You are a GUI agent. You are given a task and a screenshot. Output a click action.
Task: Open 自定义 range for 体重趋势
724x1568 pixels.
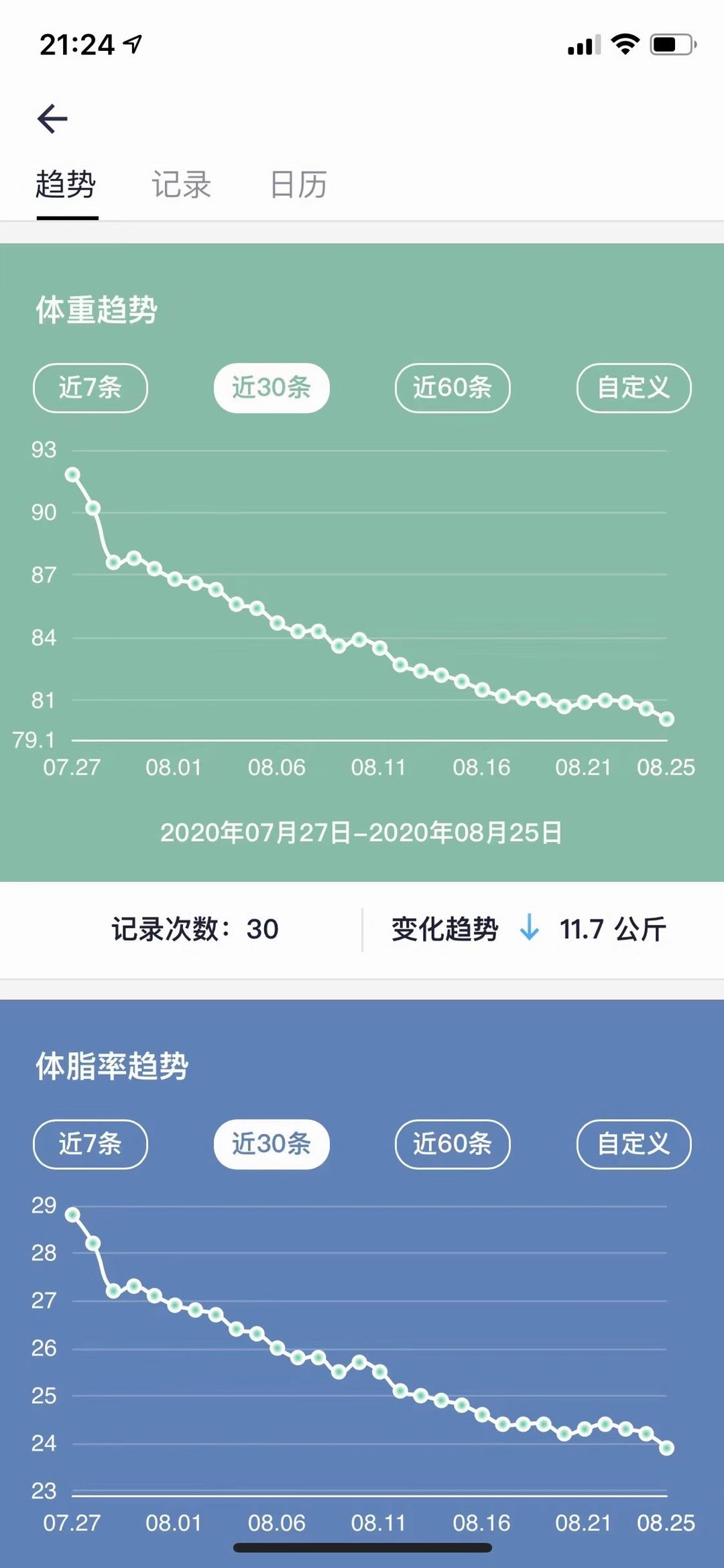pos(633,388)
